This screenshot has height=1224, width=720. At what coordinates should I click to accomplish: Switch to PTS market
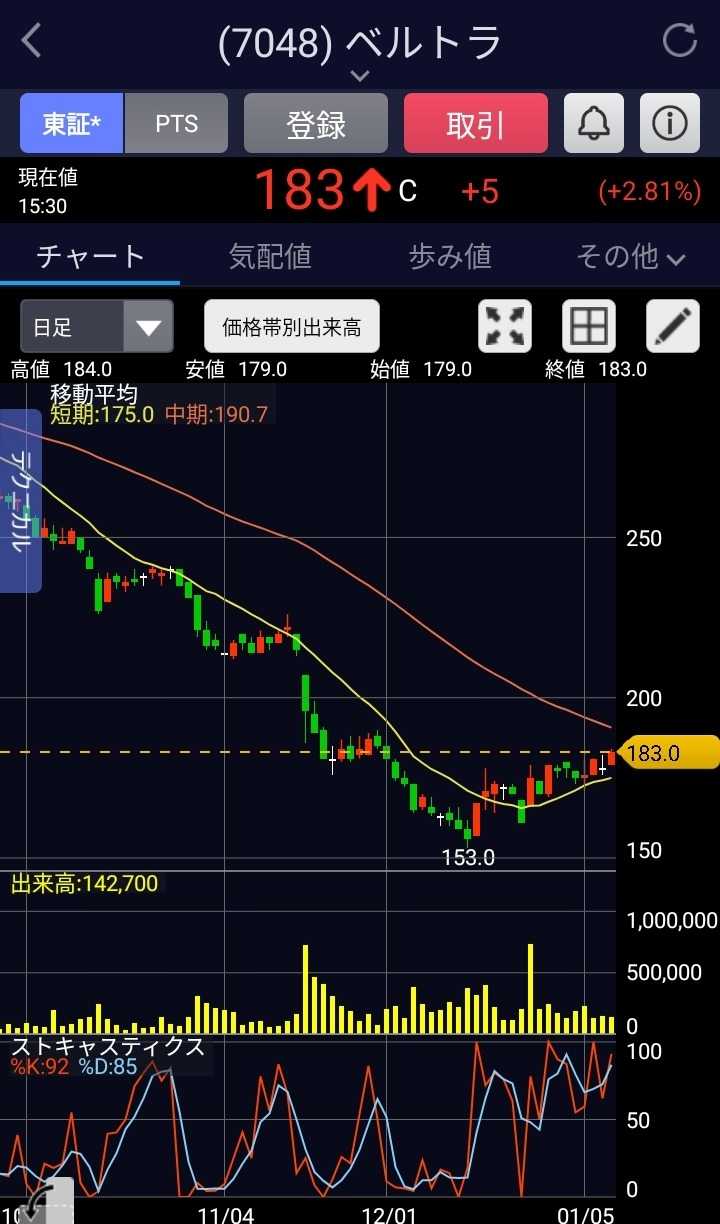tap(177, 124)
